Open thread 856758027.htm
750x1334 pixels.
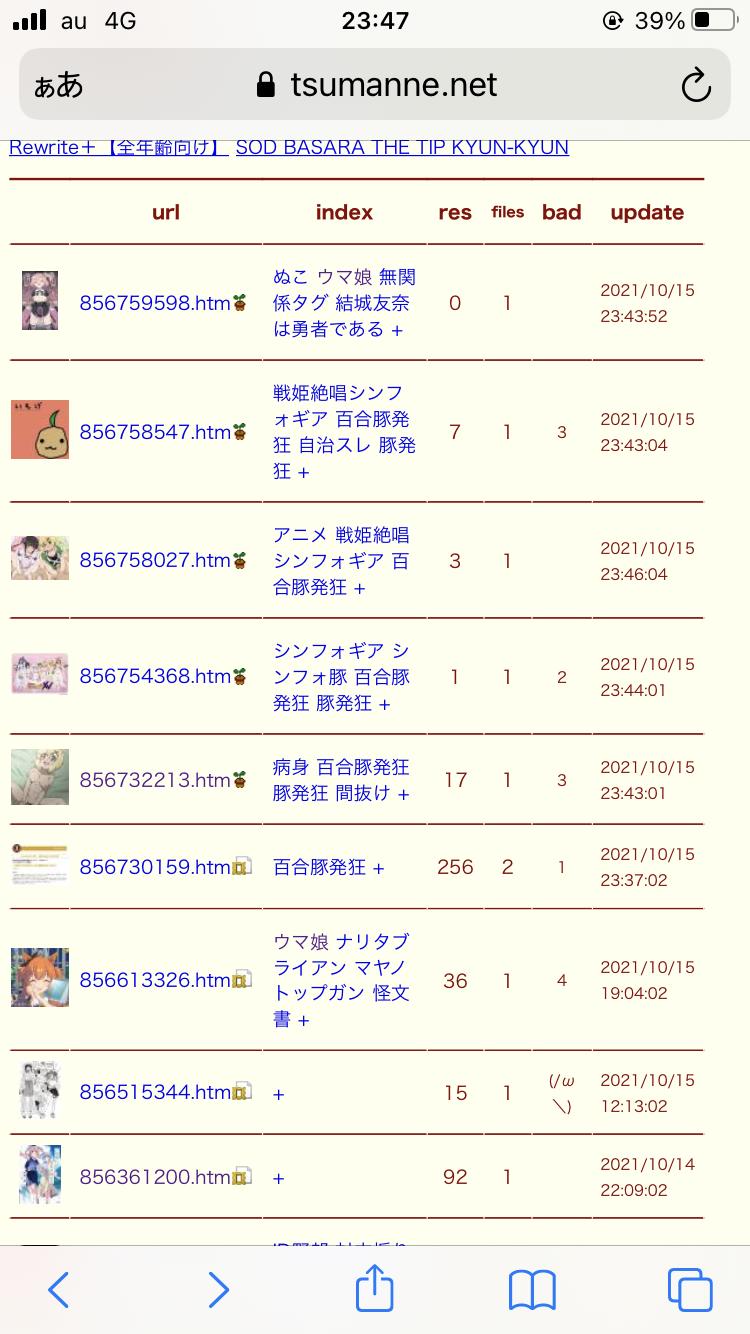(155, 560)
